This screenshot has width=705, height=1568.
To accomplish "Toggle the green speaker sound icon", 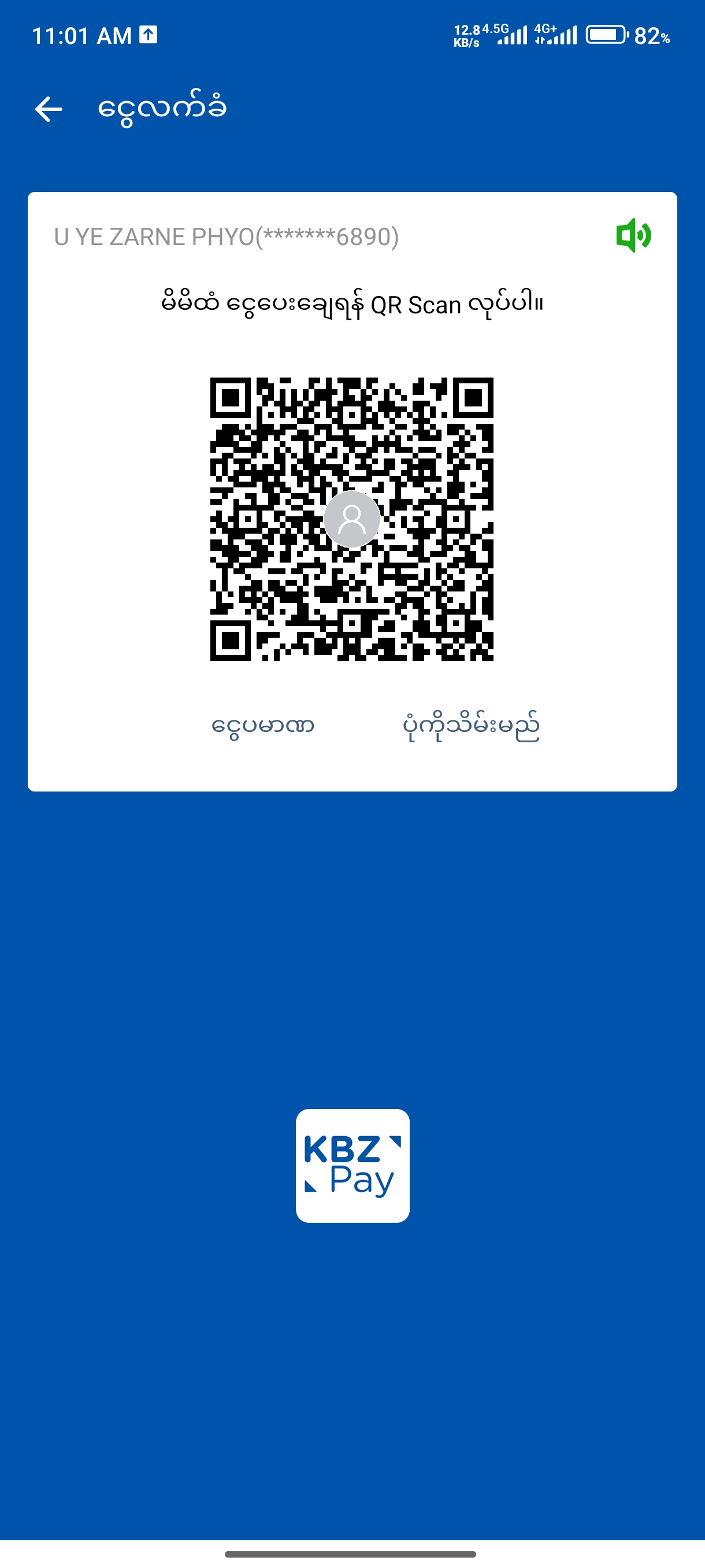I will point(633,235).
